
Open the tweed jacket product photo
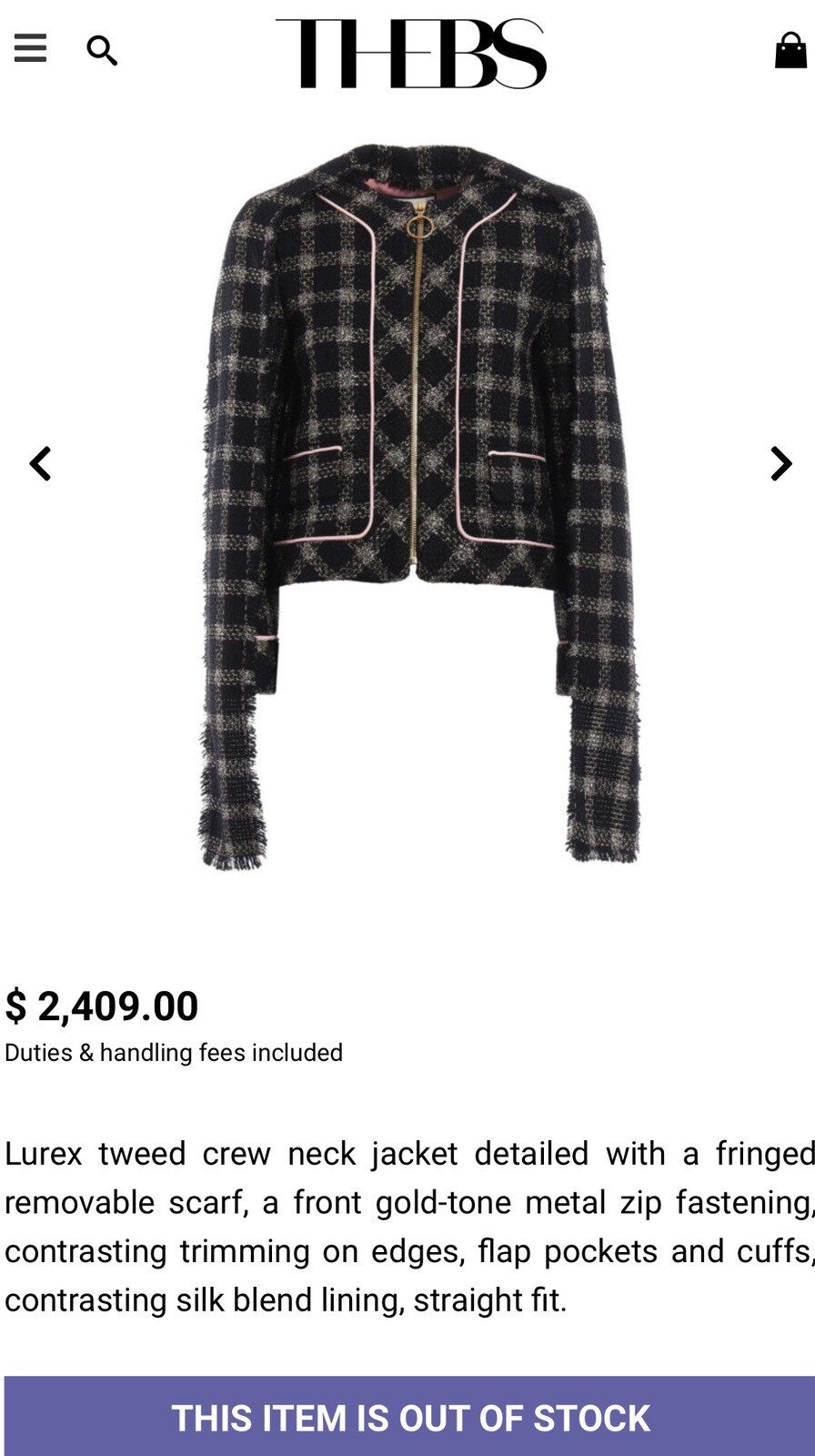point(418,505)
